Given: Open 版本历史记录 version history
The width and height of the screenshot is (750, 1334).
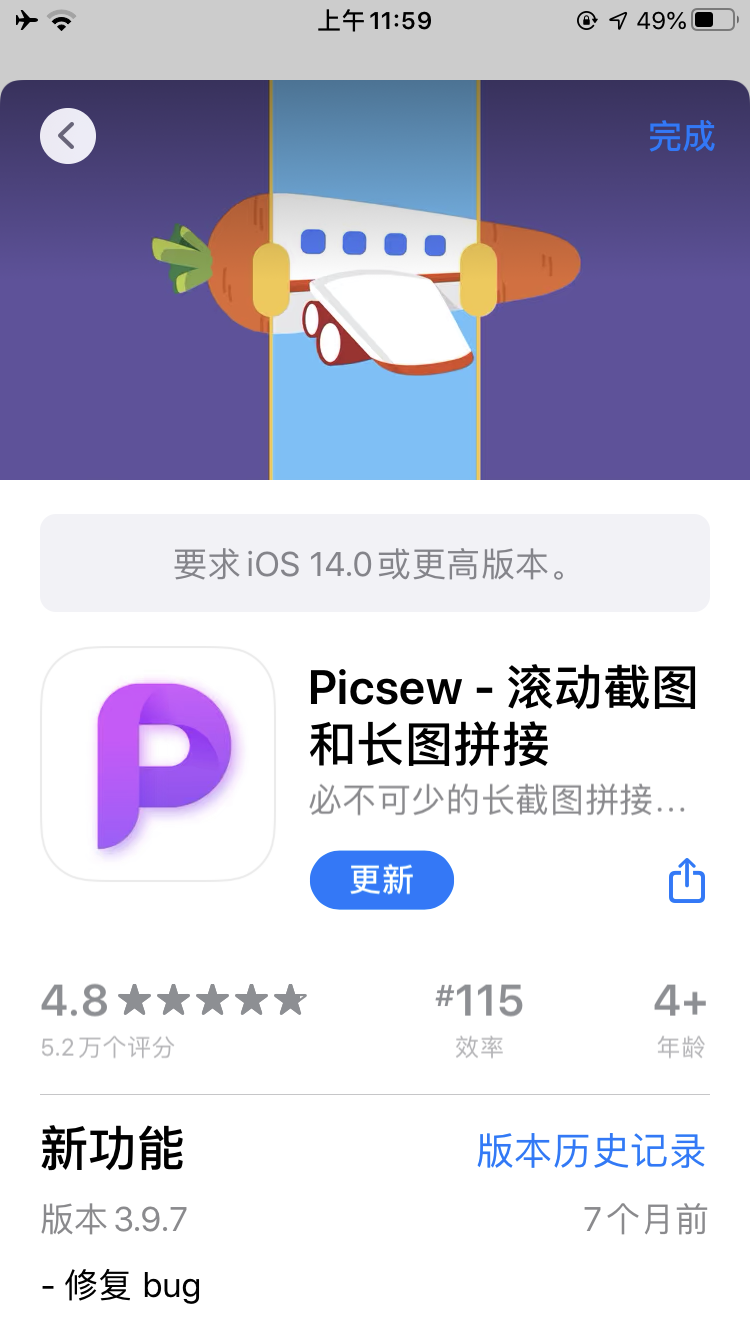Looking at the screenshot, I should tap(591, 1151).
